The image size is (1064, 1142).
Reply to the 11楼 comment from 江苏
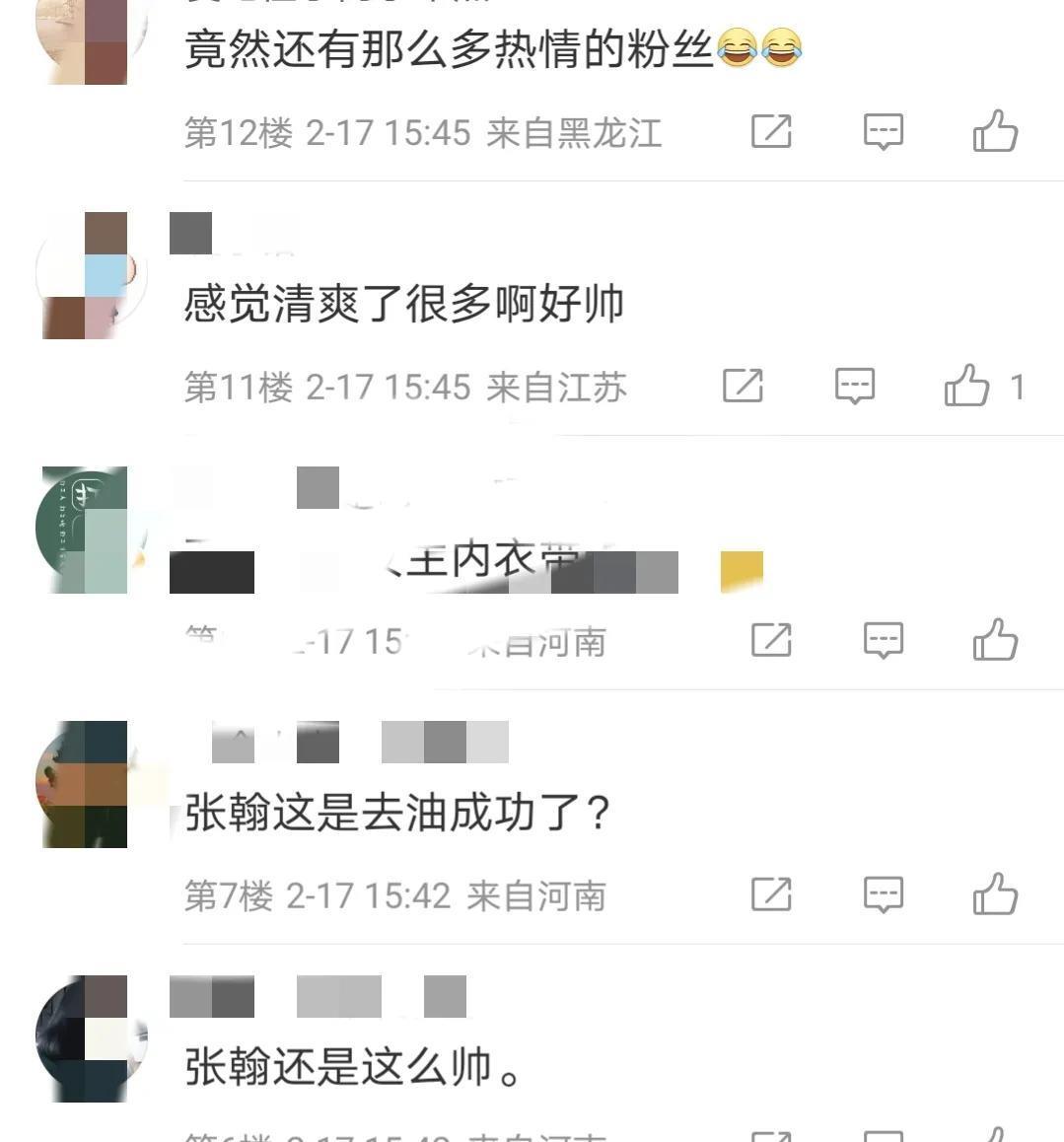[854, 386]
